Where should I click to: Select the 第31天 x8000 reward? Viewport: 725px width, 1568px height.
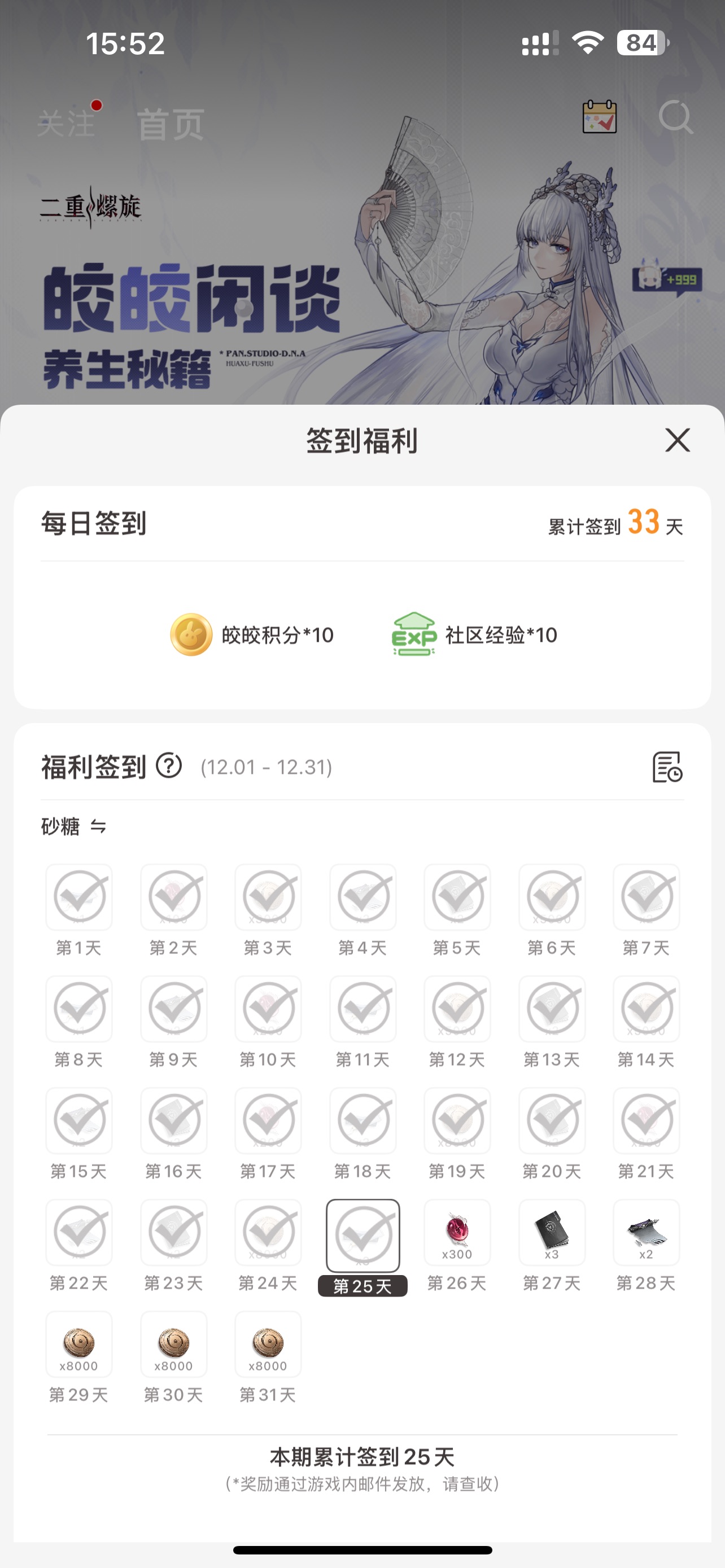(268, 1344)
